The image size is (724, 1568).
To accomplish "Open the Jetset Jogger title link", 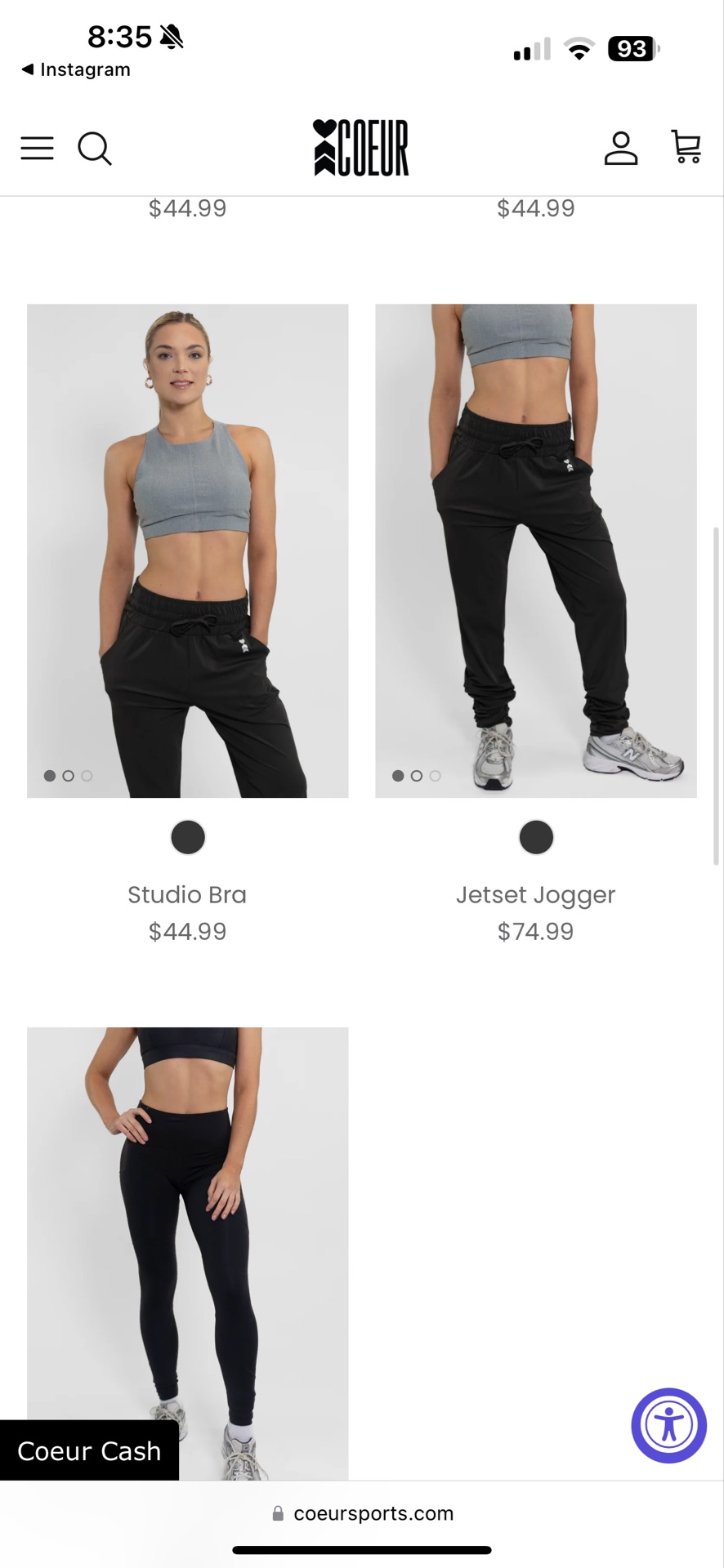I will click(536, 895).
